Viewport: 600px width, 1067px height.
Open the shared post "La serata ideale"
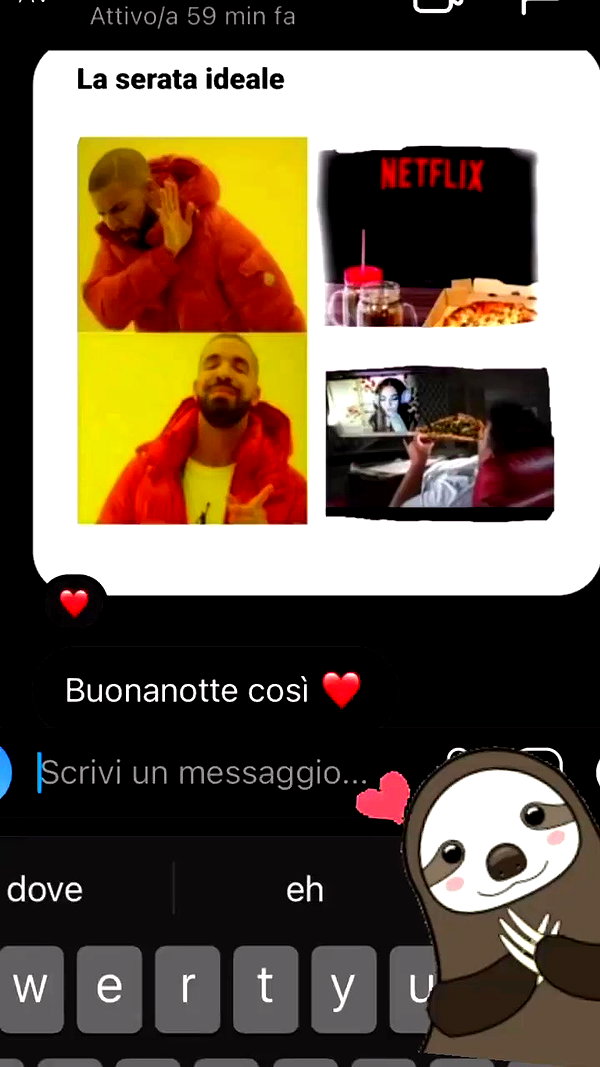317,322
